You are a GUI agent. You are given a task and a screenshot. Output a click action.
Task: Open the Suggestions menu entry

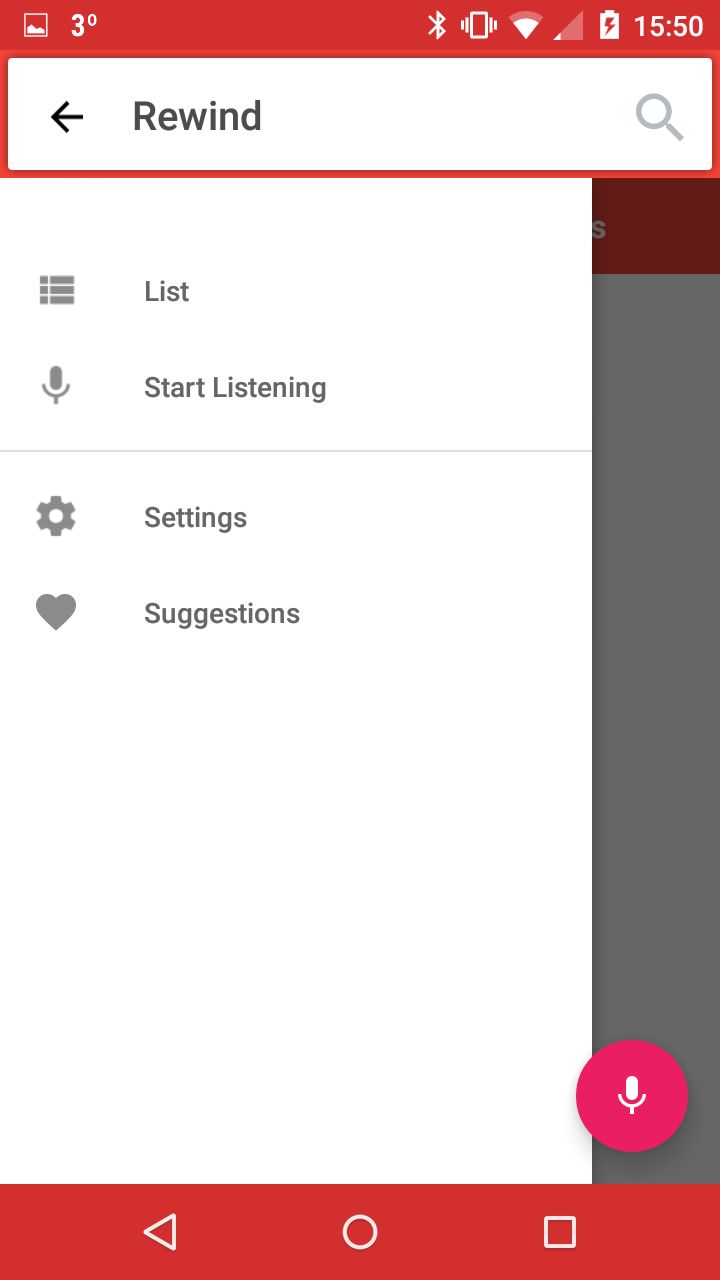[296, 613]
